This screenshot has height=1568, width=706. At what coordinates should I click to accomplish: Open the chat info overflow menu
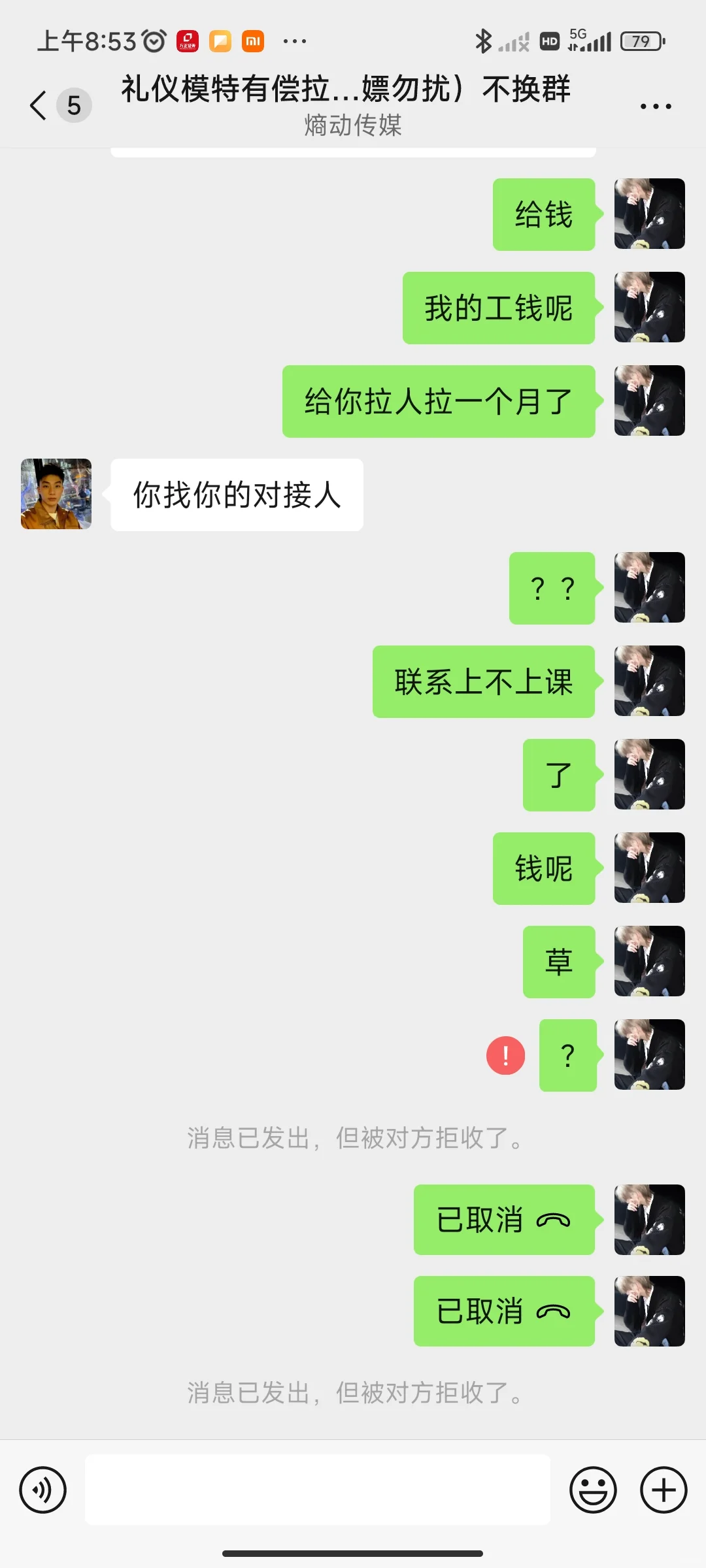pyautogui.click(x=656, y=106)
